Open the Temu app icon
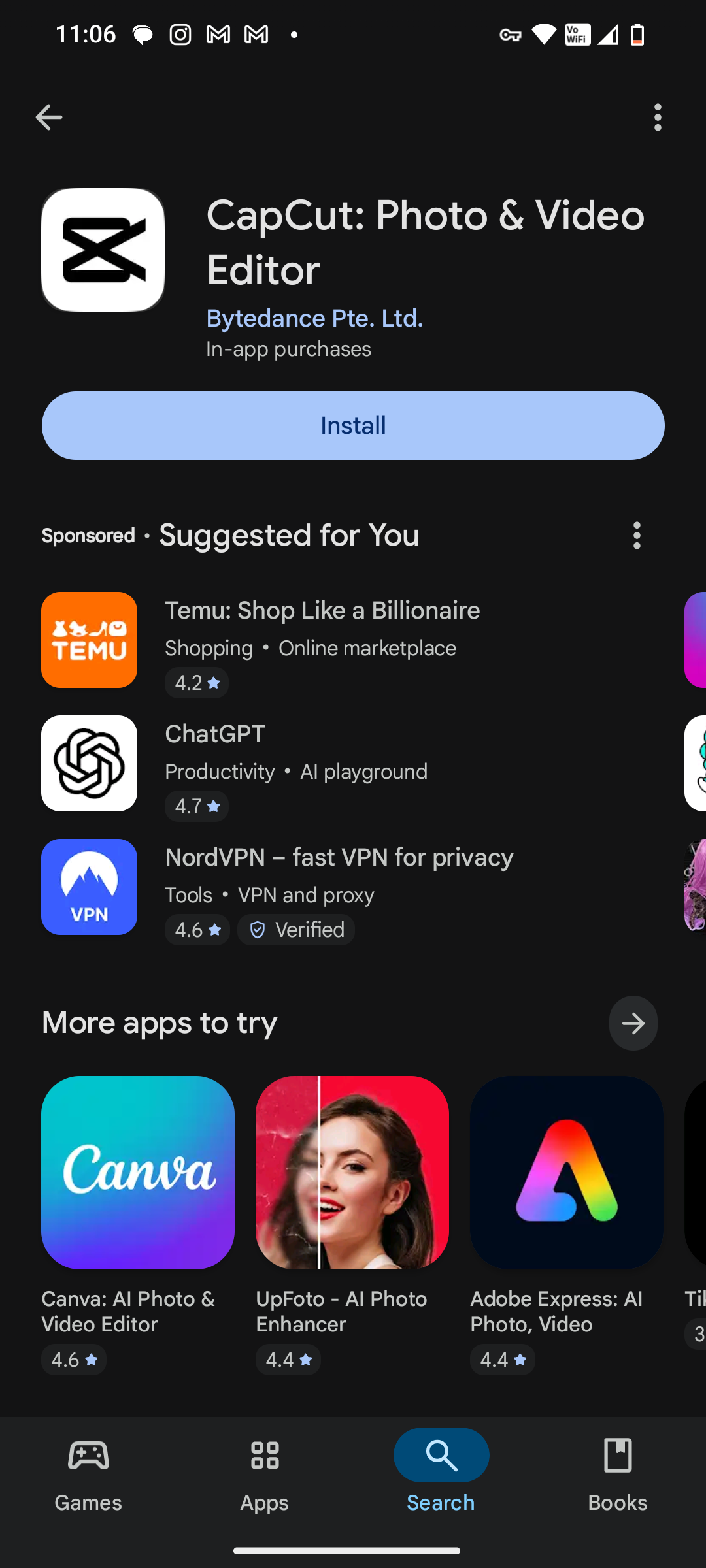This screenshot has width=706, height=1568. tap(89, 640)
